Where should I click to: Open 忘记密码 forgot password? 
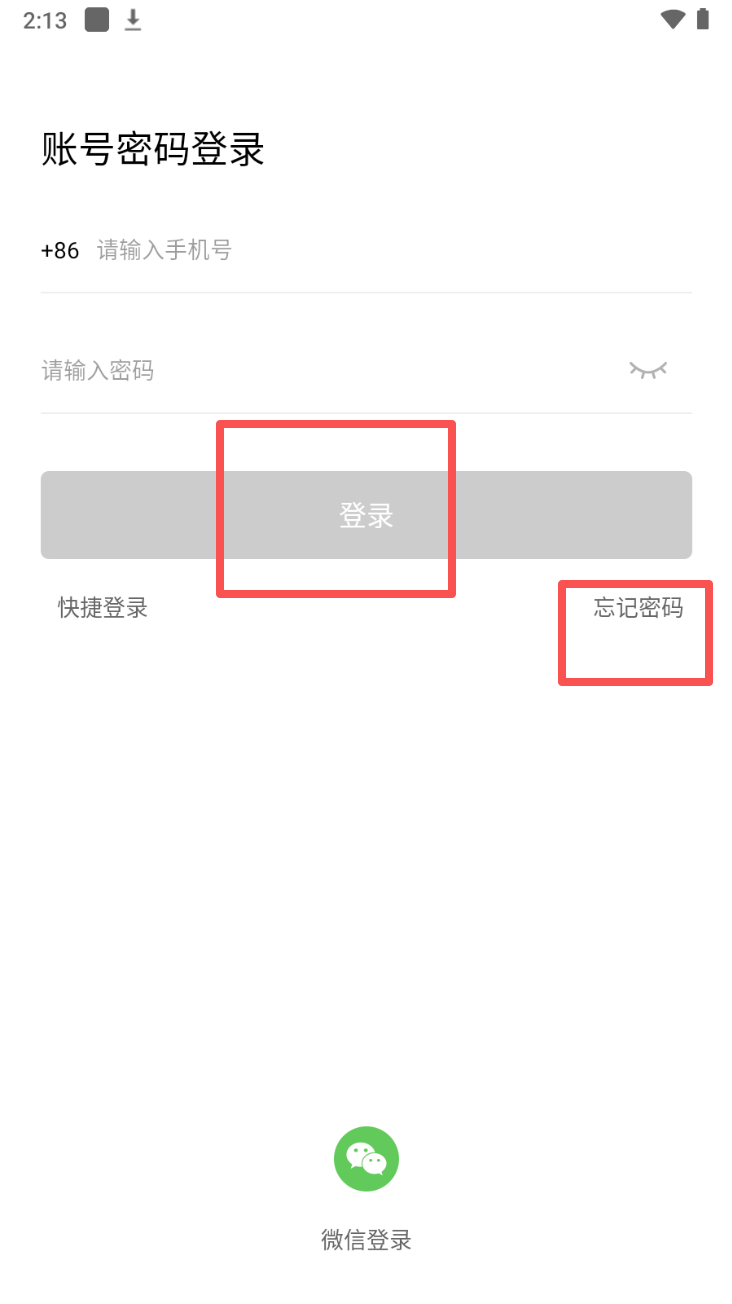click(638, 607)
